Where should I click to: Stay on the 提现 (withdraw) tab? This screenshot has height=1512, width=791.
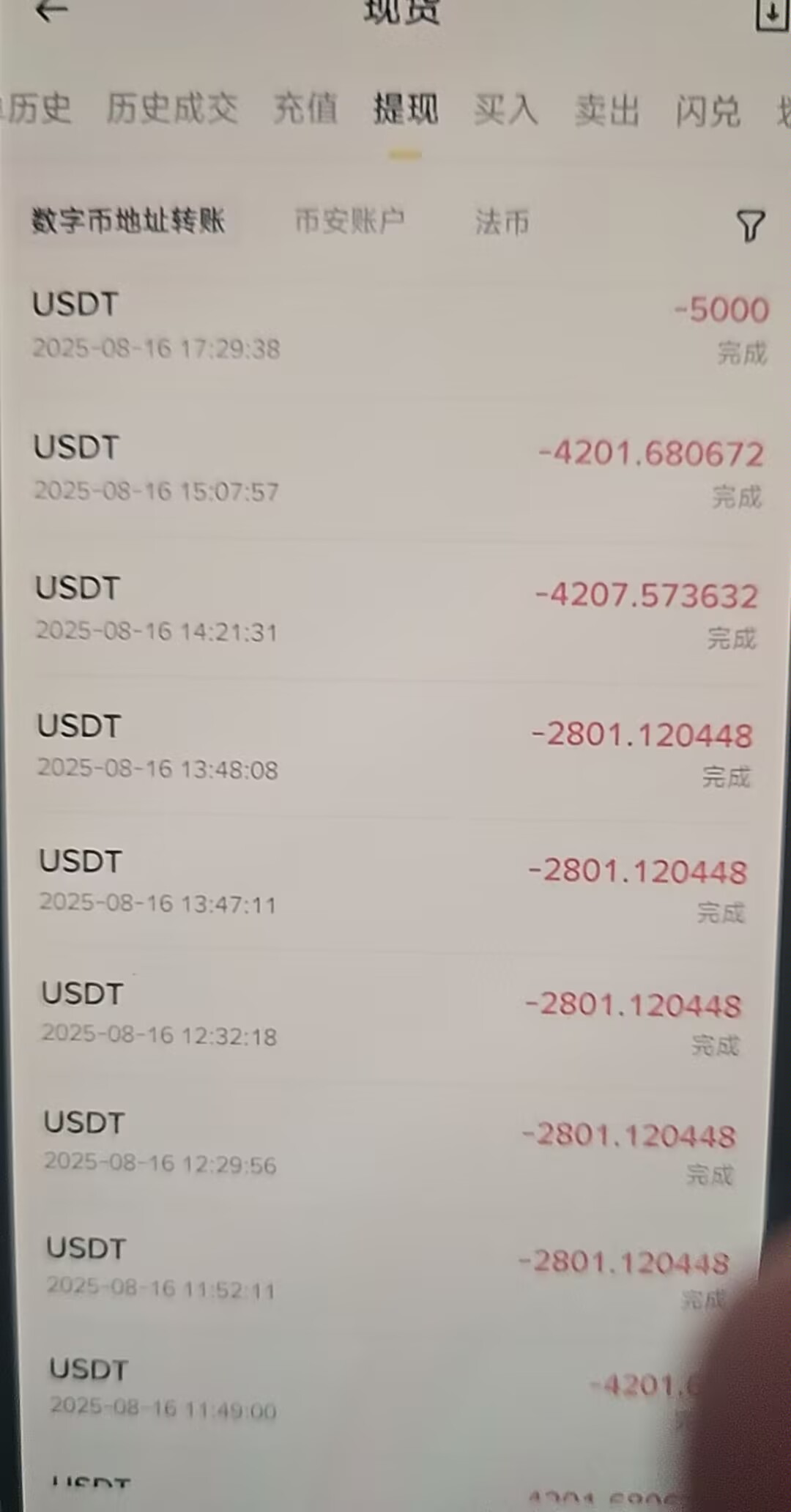coord(405,110)
